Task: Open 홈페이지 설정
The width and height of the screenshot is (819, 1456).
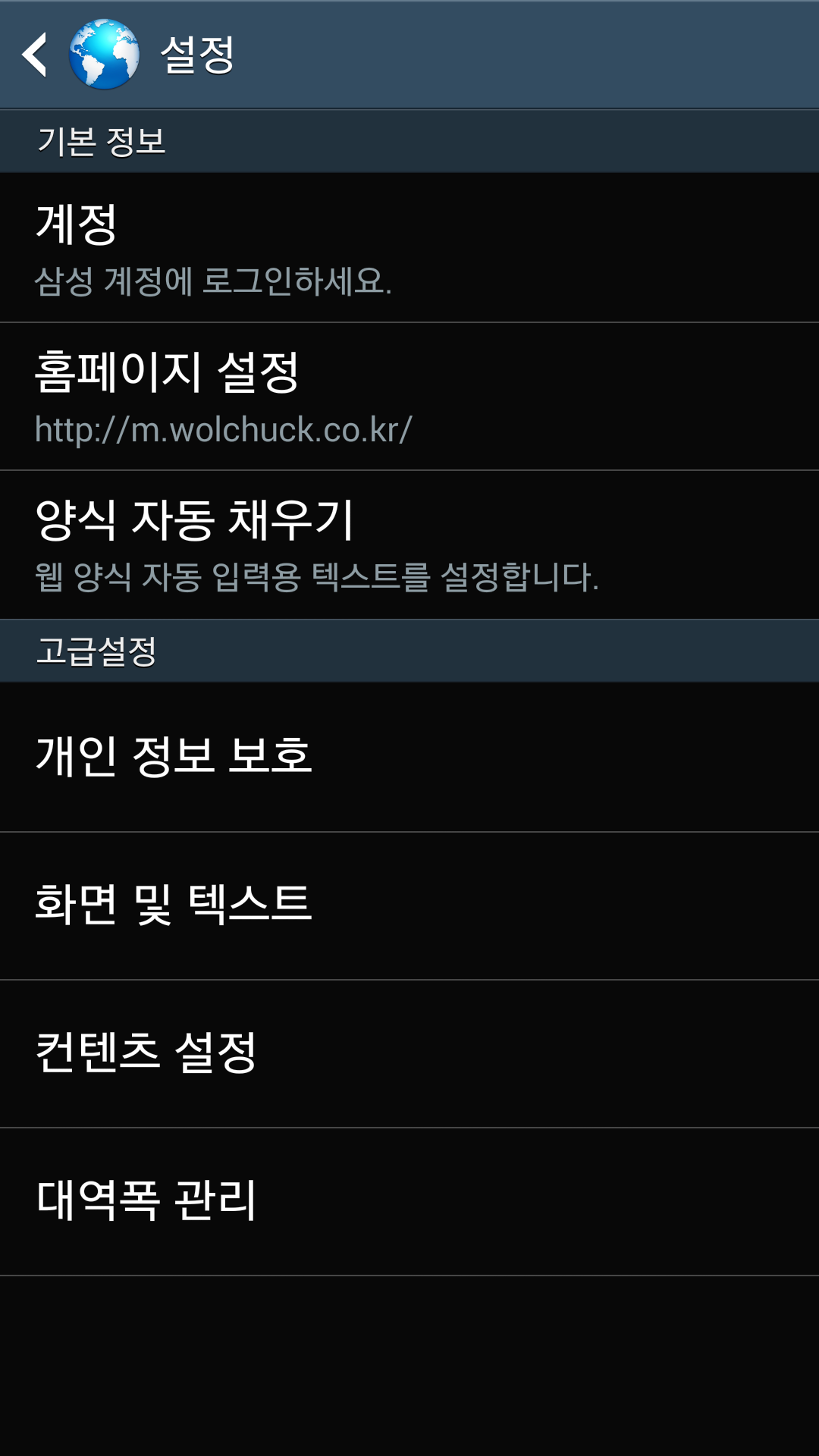Action: click(x=409, y=397)
